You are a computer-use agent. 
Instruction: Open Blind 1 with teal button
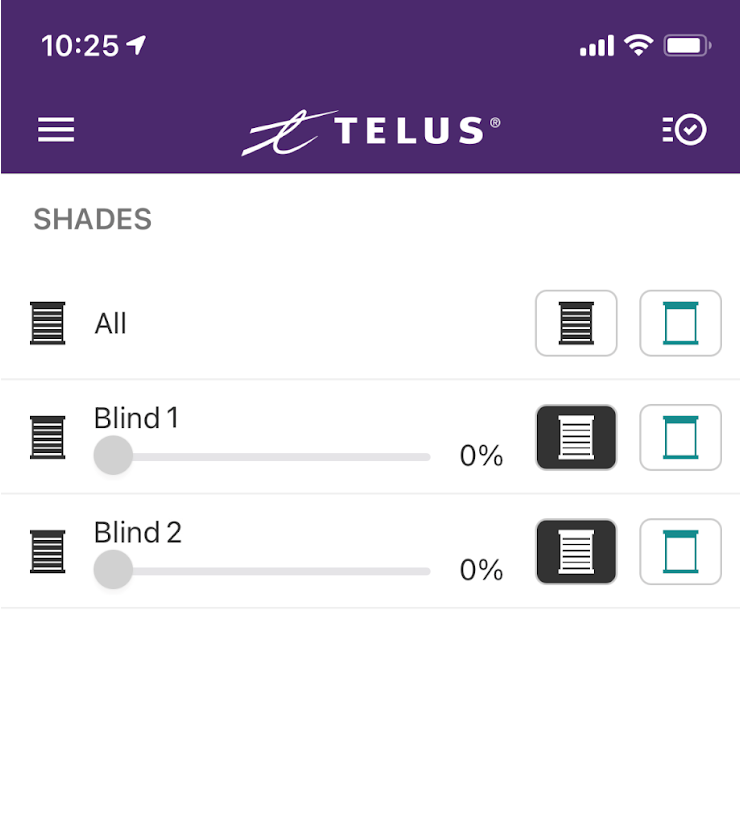click(x=680, y=437)
